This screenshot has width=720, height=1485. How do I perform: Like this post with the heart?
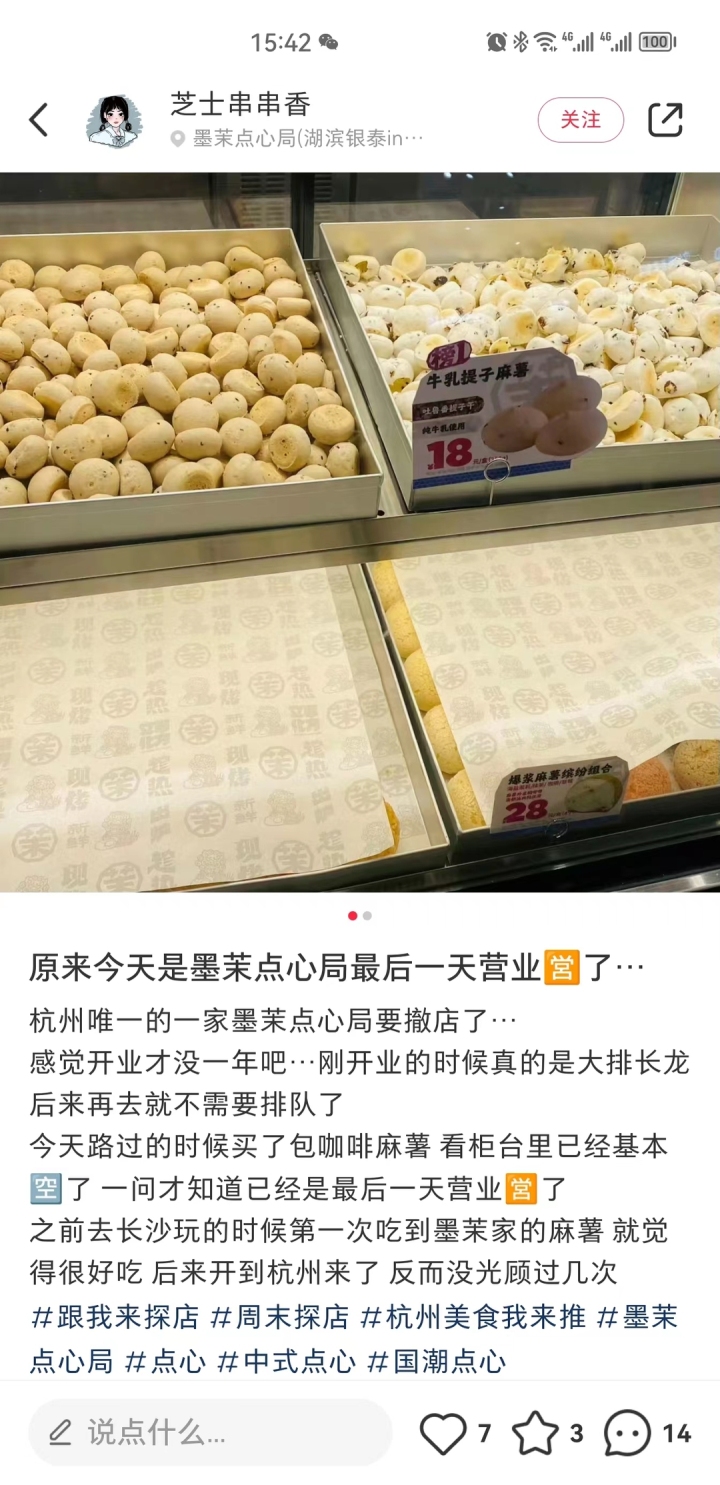(x=443, y=1433)
